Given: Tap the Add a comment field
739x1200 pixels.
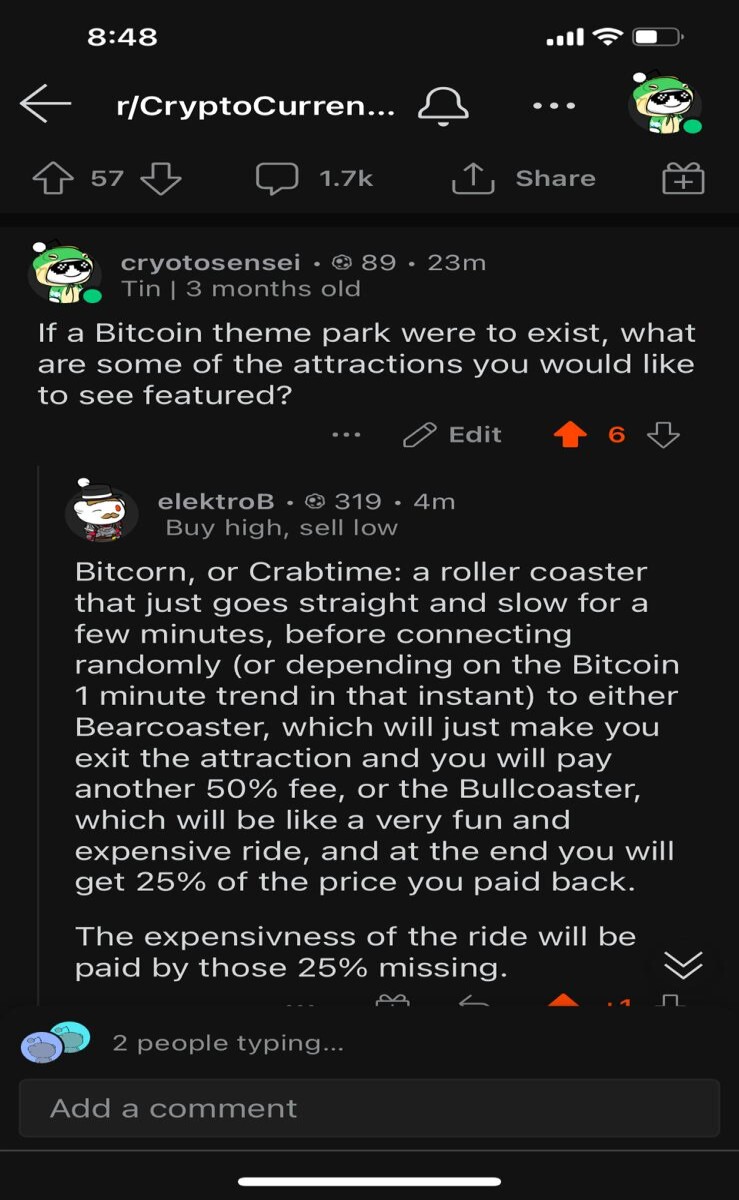Looking at the screenshot, I should tap(369, 1108).
